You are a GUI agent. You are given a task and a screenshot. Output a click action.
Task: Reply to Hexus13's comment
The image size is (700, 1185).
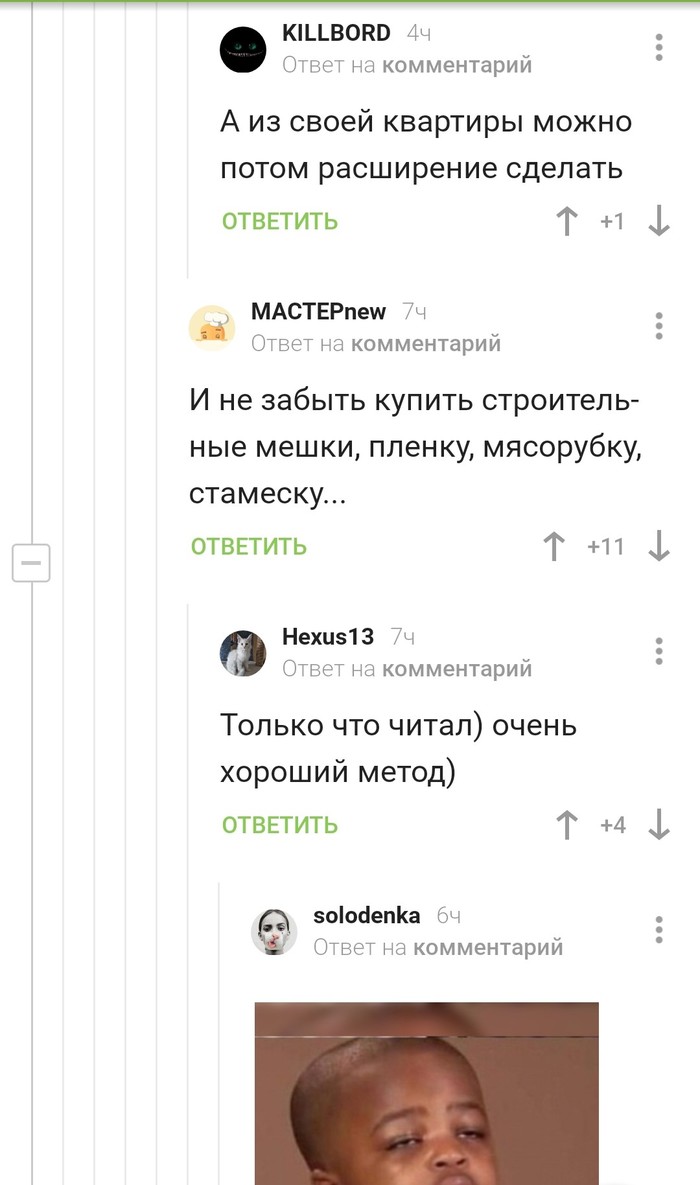(x=280, y=825)
